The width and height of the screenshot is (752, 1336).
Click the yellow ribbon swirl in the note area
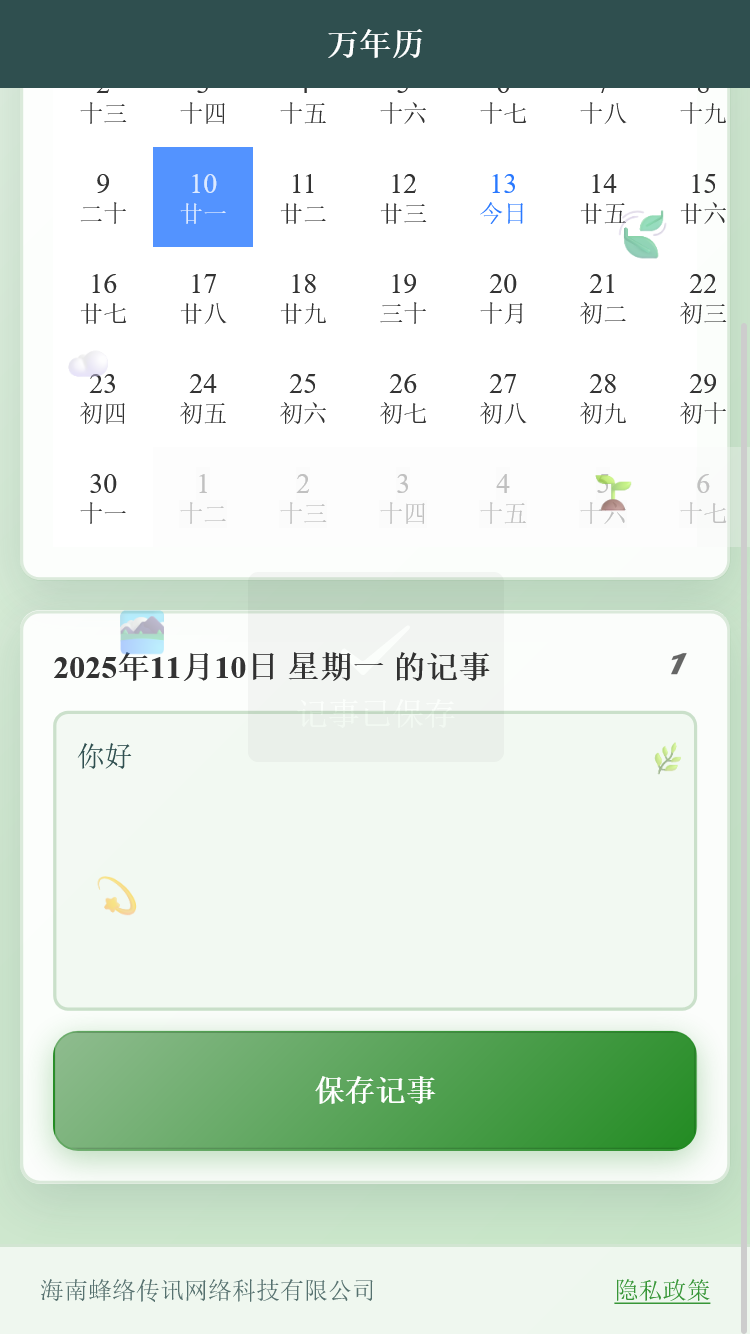[116, 895]
